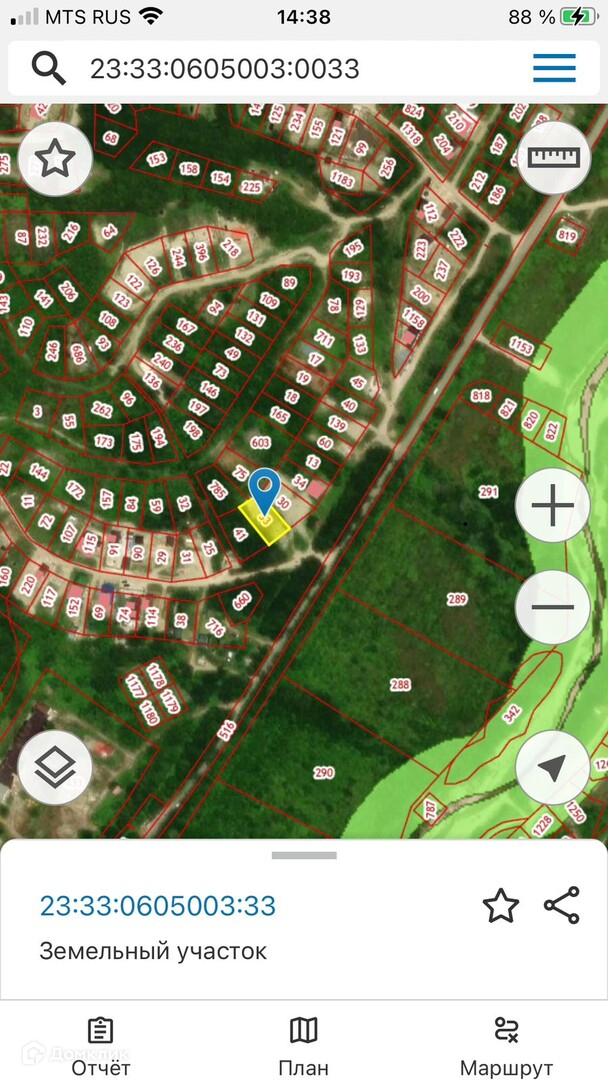Tap the blue map pin marker
This screenshot has width=608, height=1080.
(x=264, y=490)
